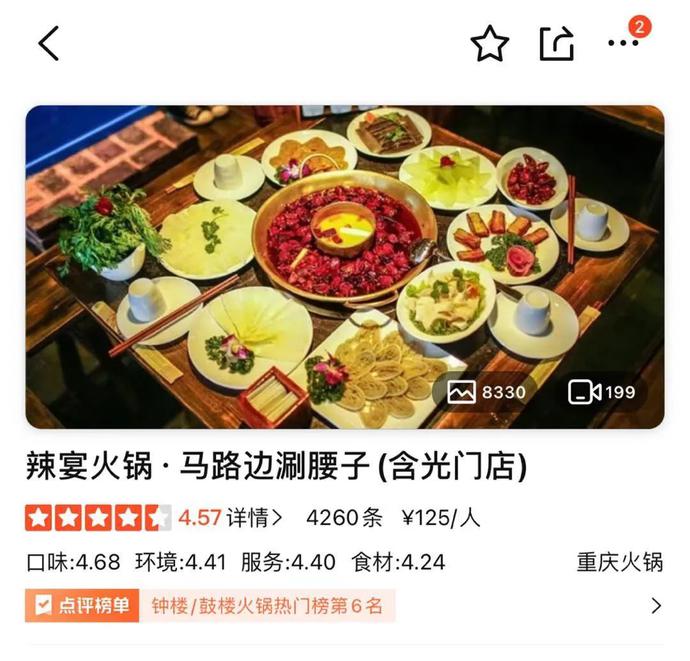Open the restaurant's main photo
The width and height of the screenshot is (690, 661).
pyautogui.click(x=344, y=250)
